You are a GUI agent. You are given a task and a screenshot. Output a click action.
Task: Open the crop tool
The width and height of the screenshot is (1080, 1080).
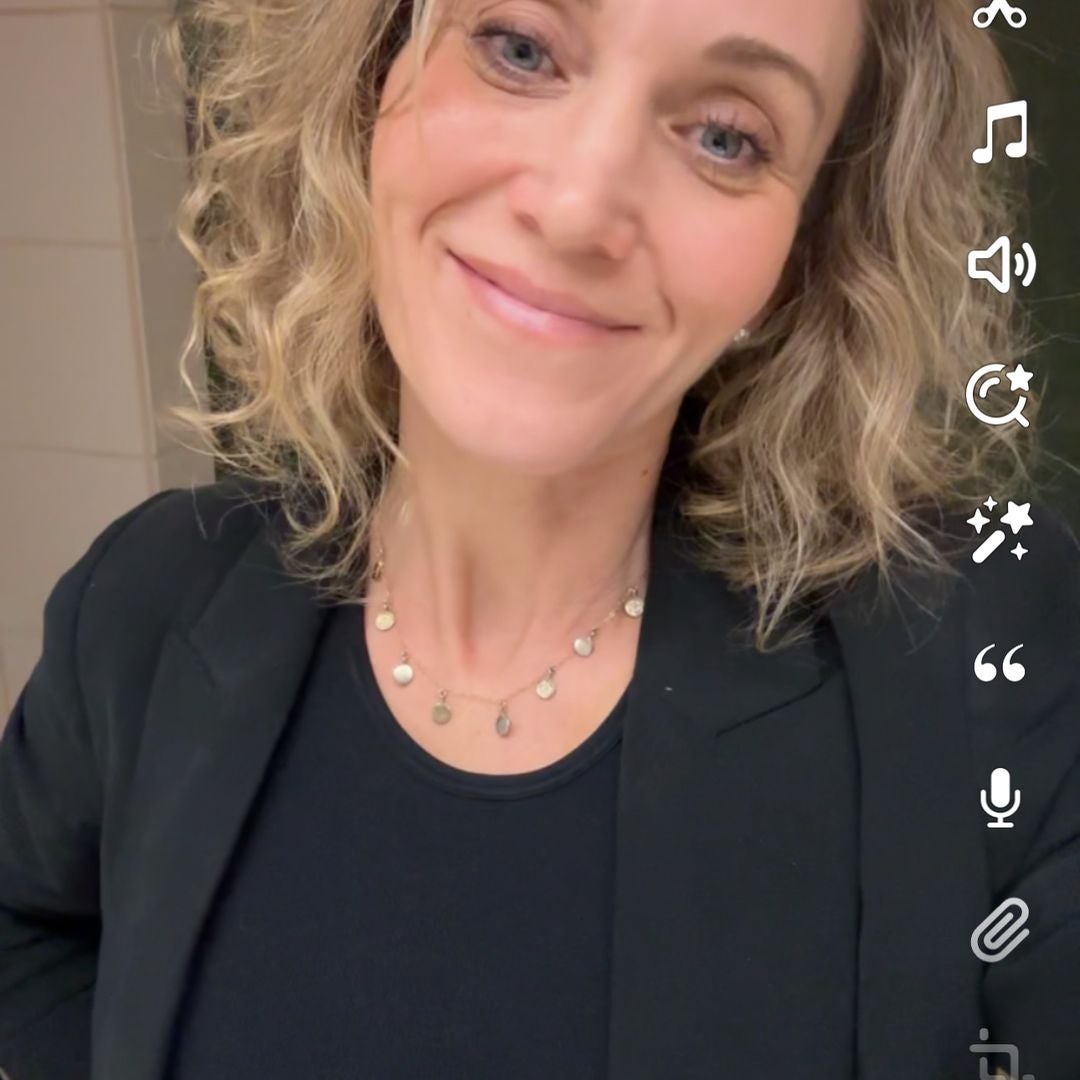click(x=1000, y=1058)
